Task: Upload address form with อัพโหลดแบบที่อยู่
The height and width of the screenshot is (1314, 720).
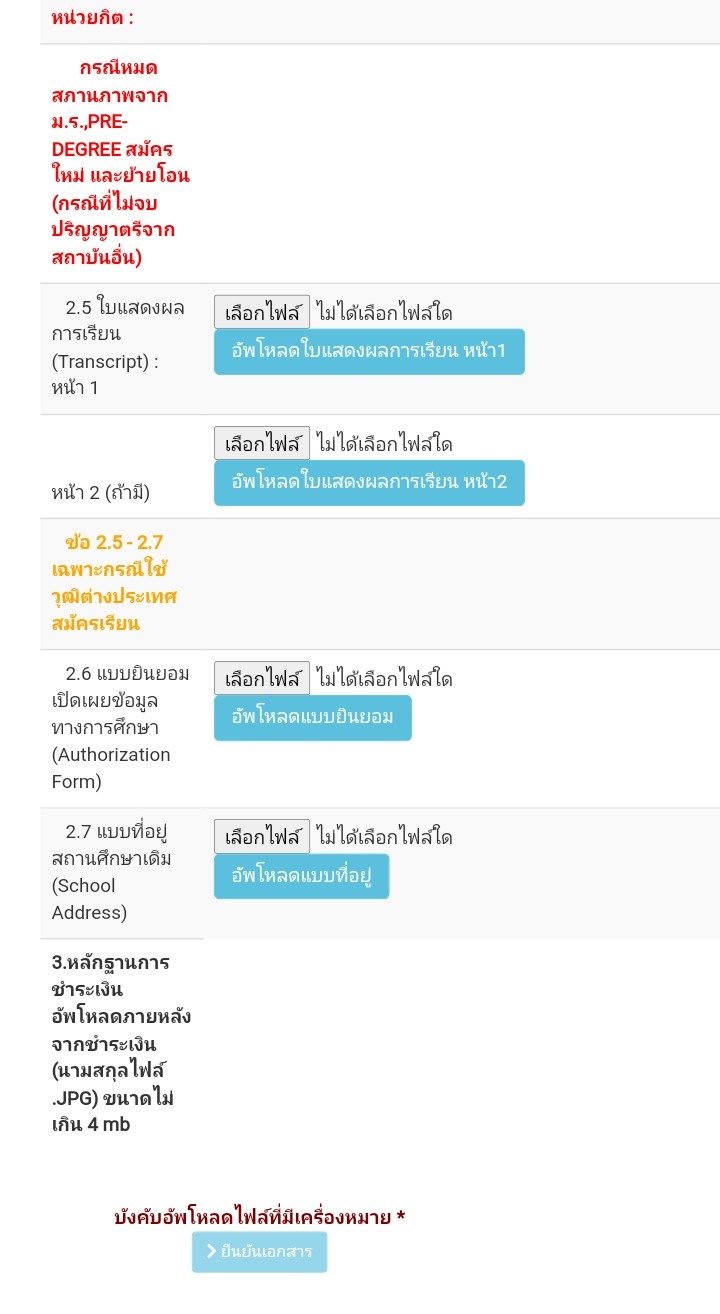Action: 301,876
